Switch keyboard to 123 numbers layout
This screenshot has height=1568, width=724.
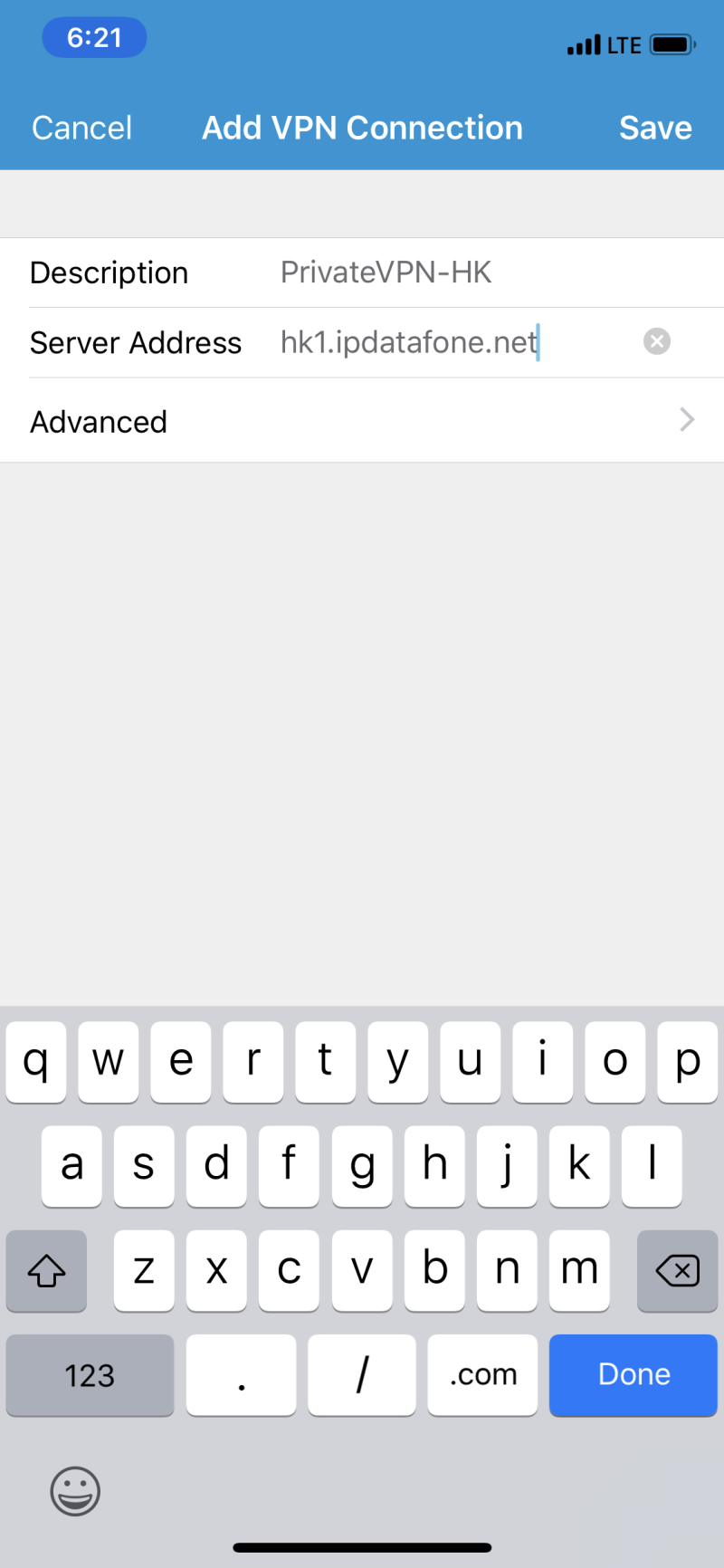[90, 1374]
